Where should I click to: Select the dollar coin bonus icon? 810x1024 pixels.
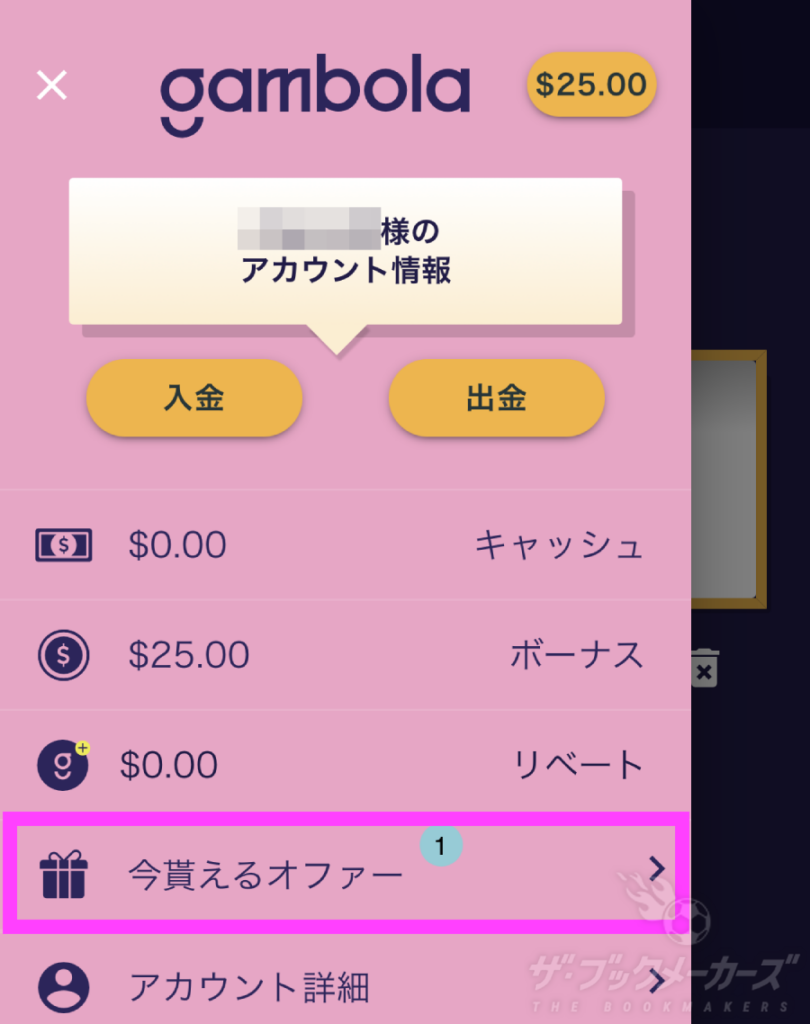coord(63,654)
